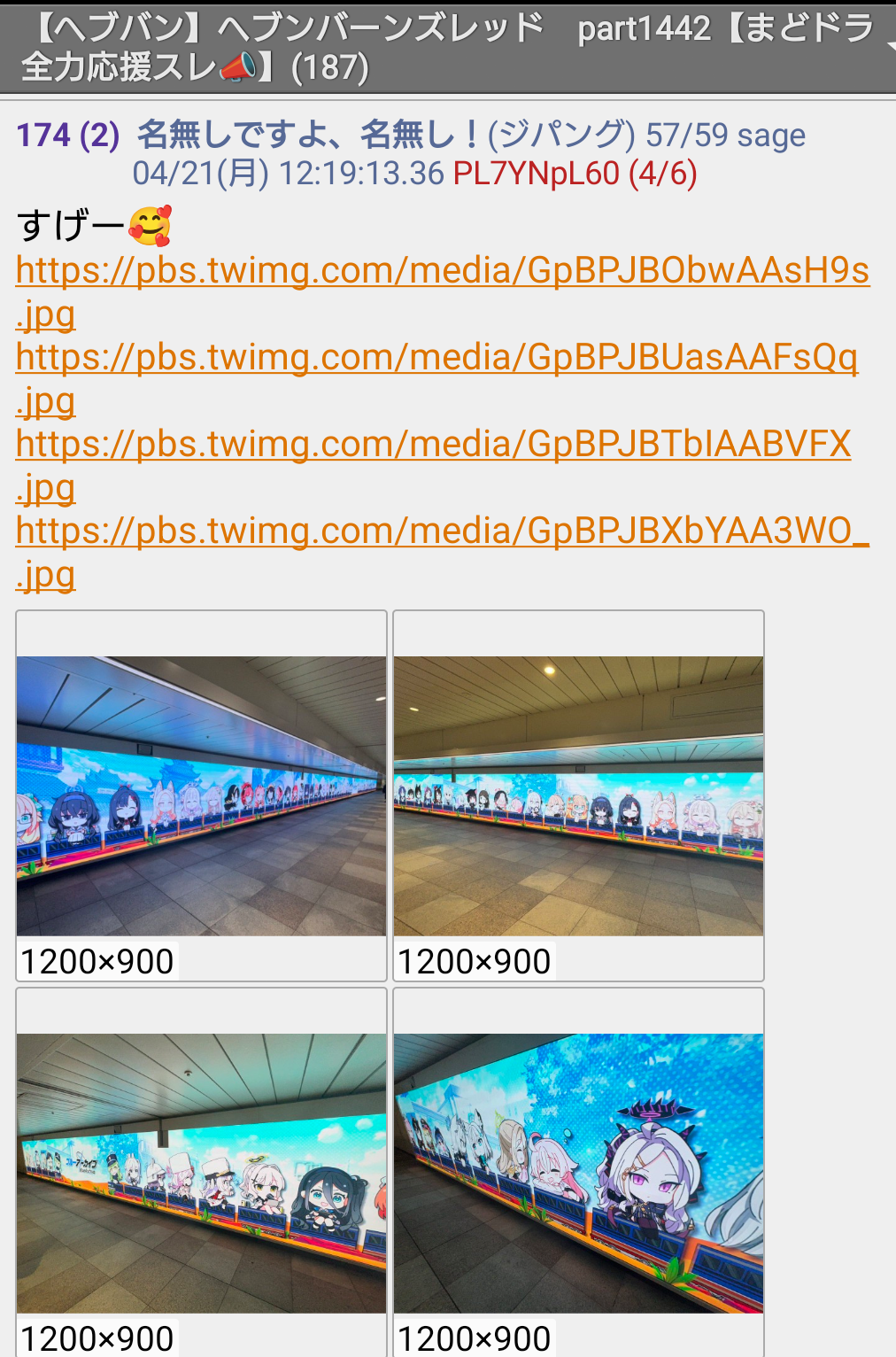View first thumbnail of the long corridor display
896x1357 pixels.
(x=202, y=795)
